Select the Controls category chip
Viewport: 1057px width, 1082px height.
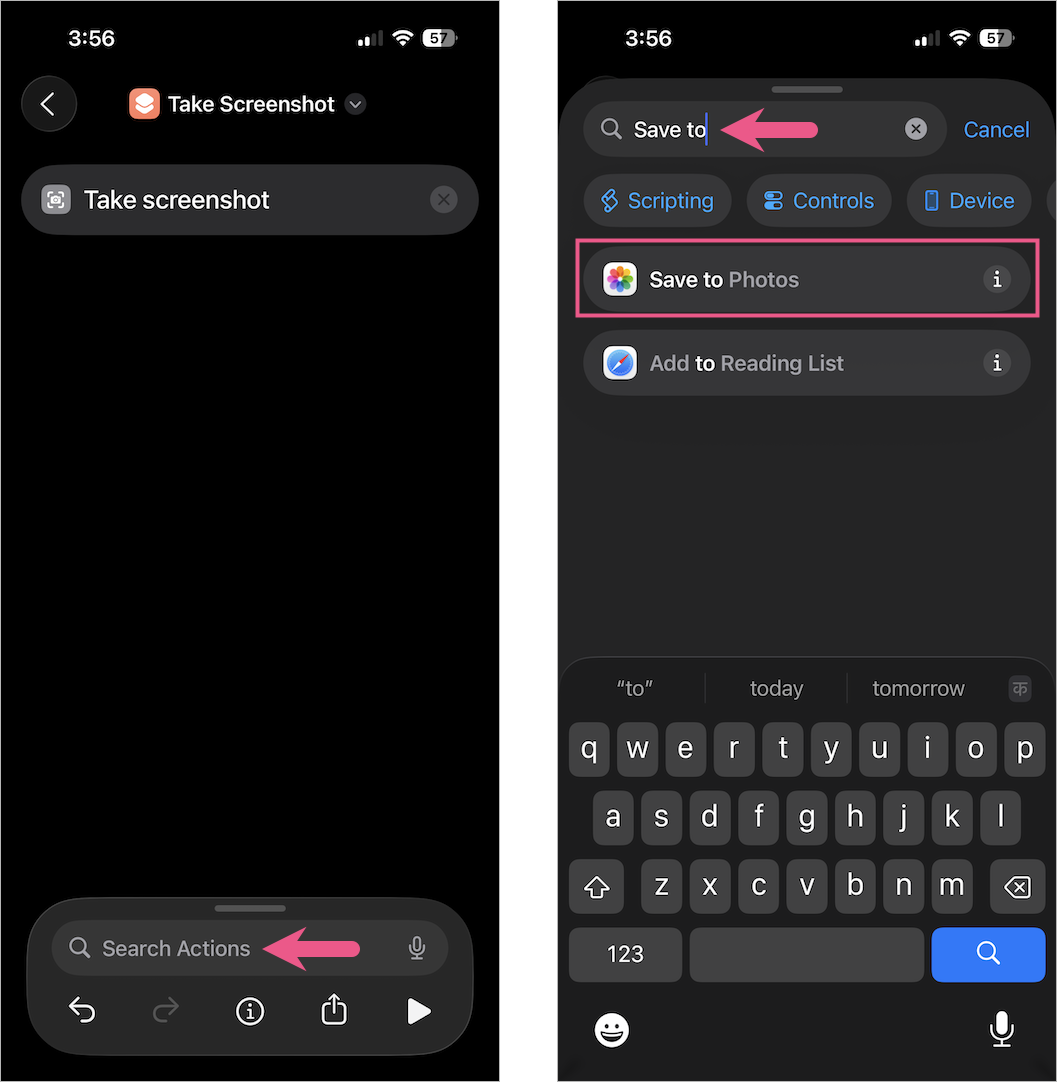[x=818, y=201]
